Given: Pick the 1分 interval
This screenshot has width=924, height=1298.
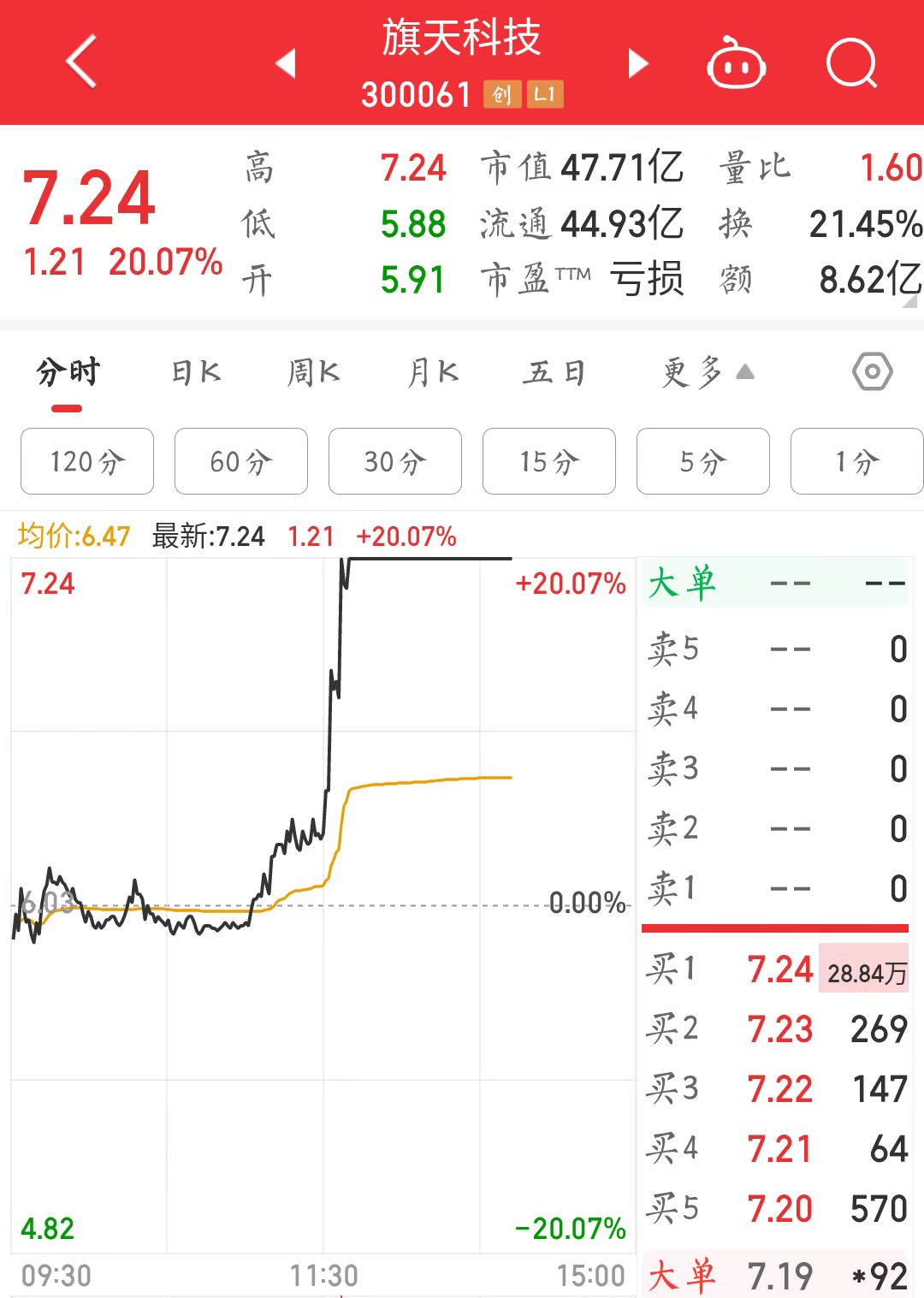Looking at the screenshot, I should point(856,461).
